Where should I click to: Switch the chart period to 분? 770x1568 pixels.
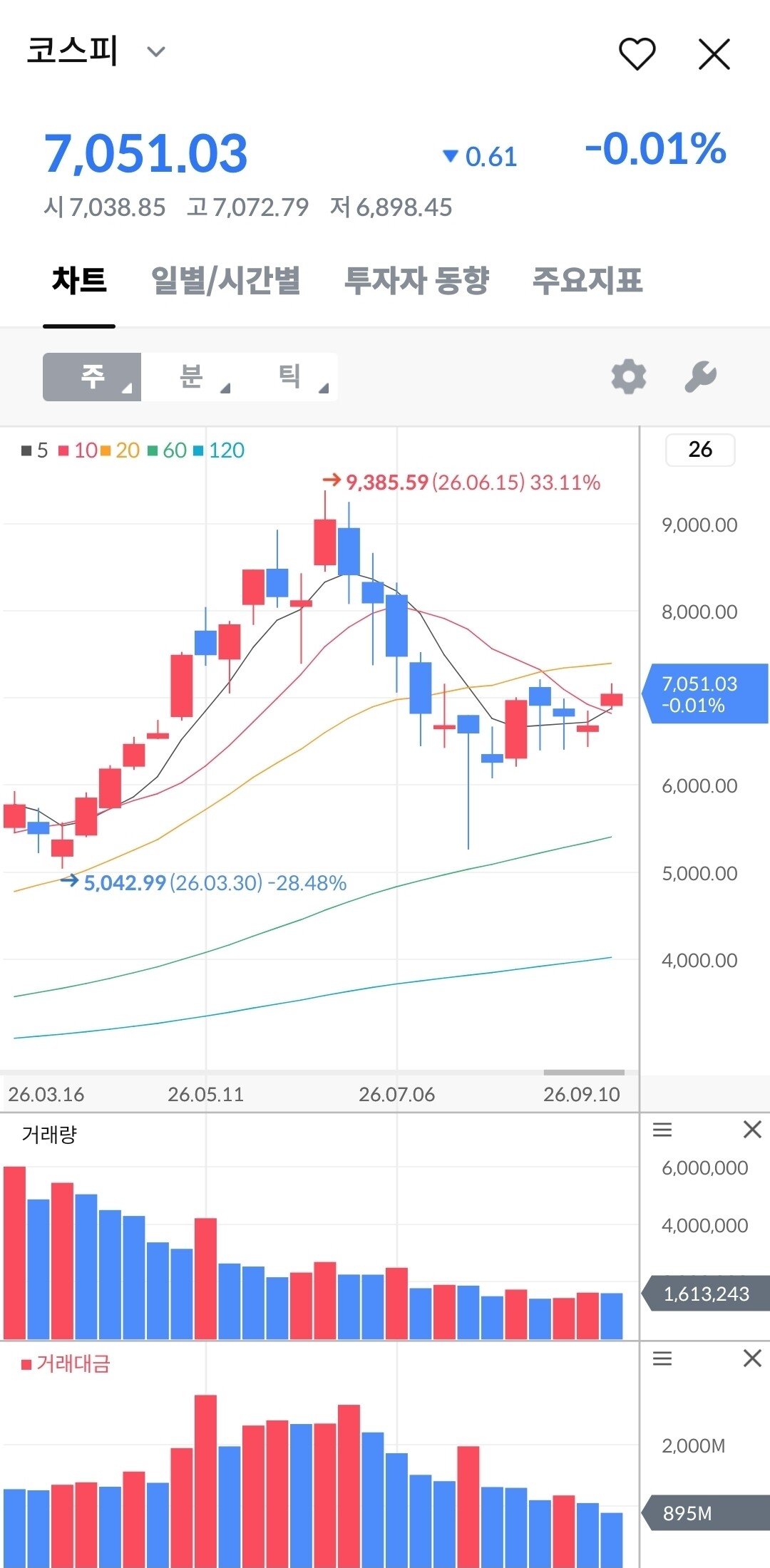191,376
